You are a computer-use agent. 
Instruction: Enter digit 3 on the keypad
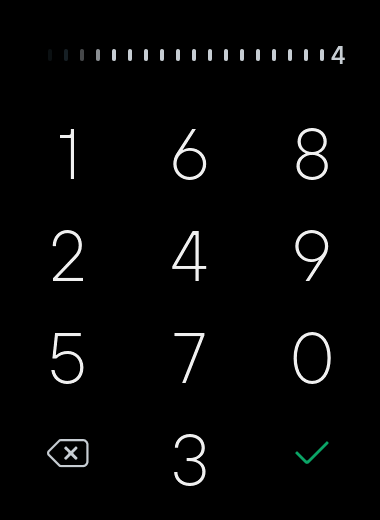coord(190,460)
